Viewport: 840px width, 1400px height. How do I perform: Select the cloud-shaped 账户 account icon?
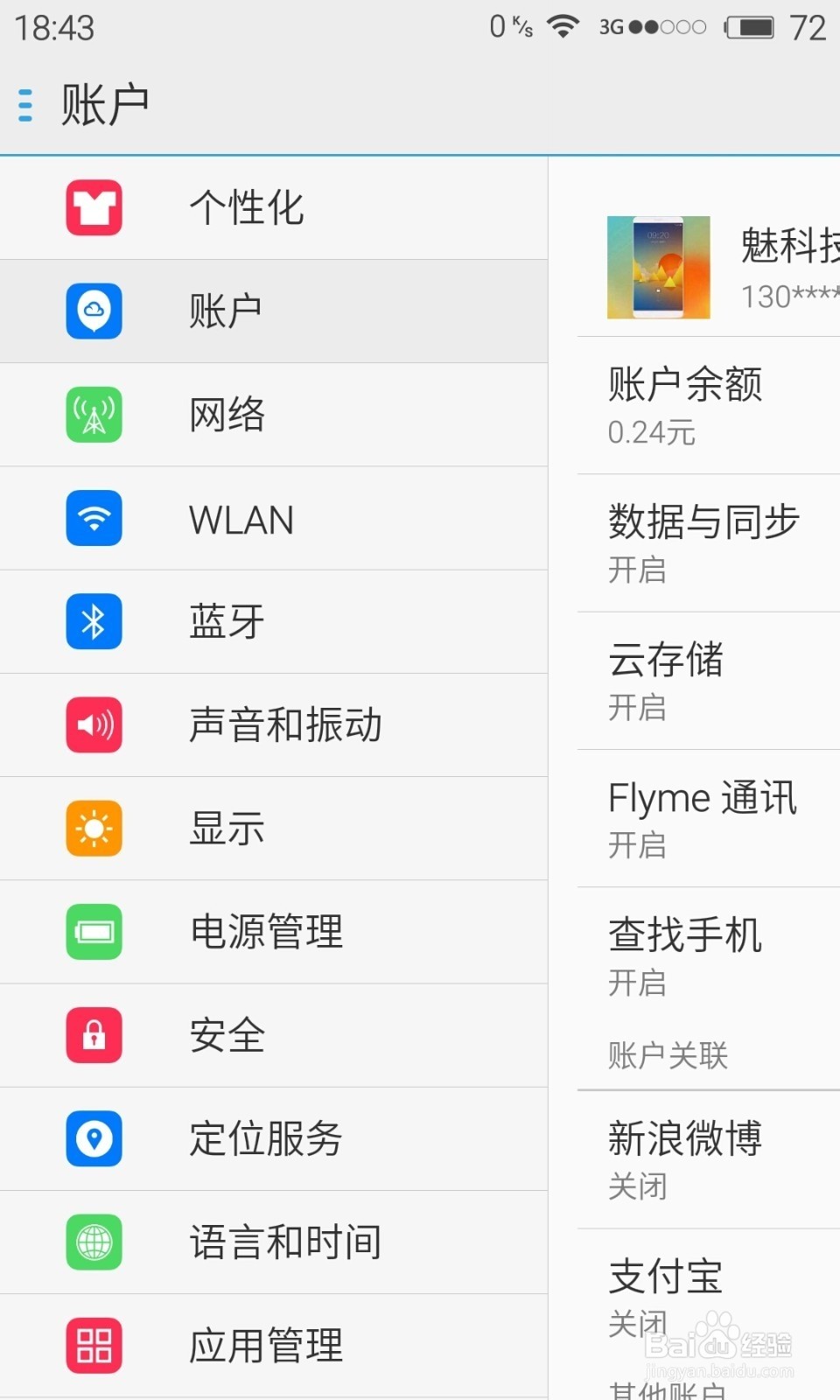click(94, 311)
